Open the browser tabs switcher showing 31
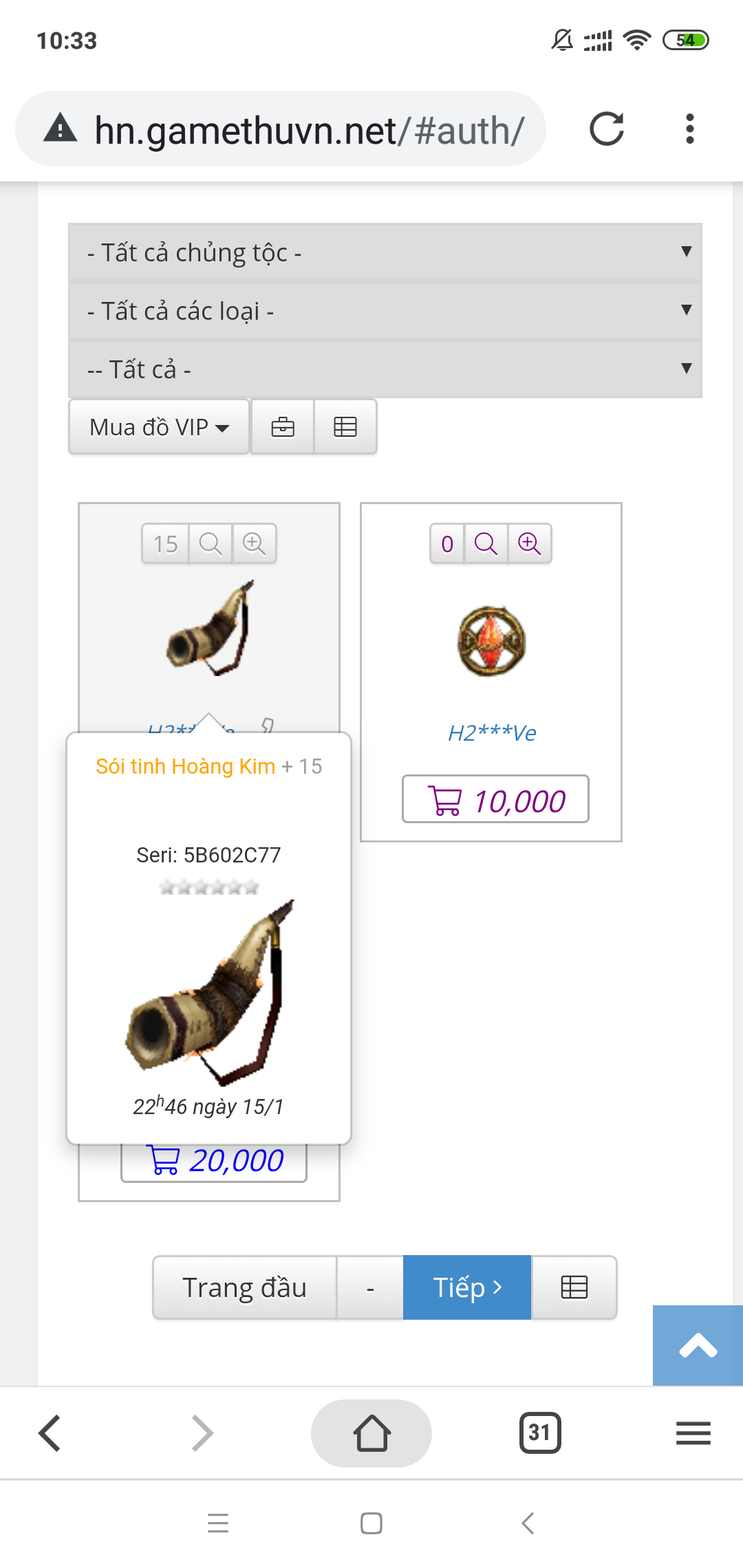743x1568 pixels. pyautogui.click(x=540, y=1433)
